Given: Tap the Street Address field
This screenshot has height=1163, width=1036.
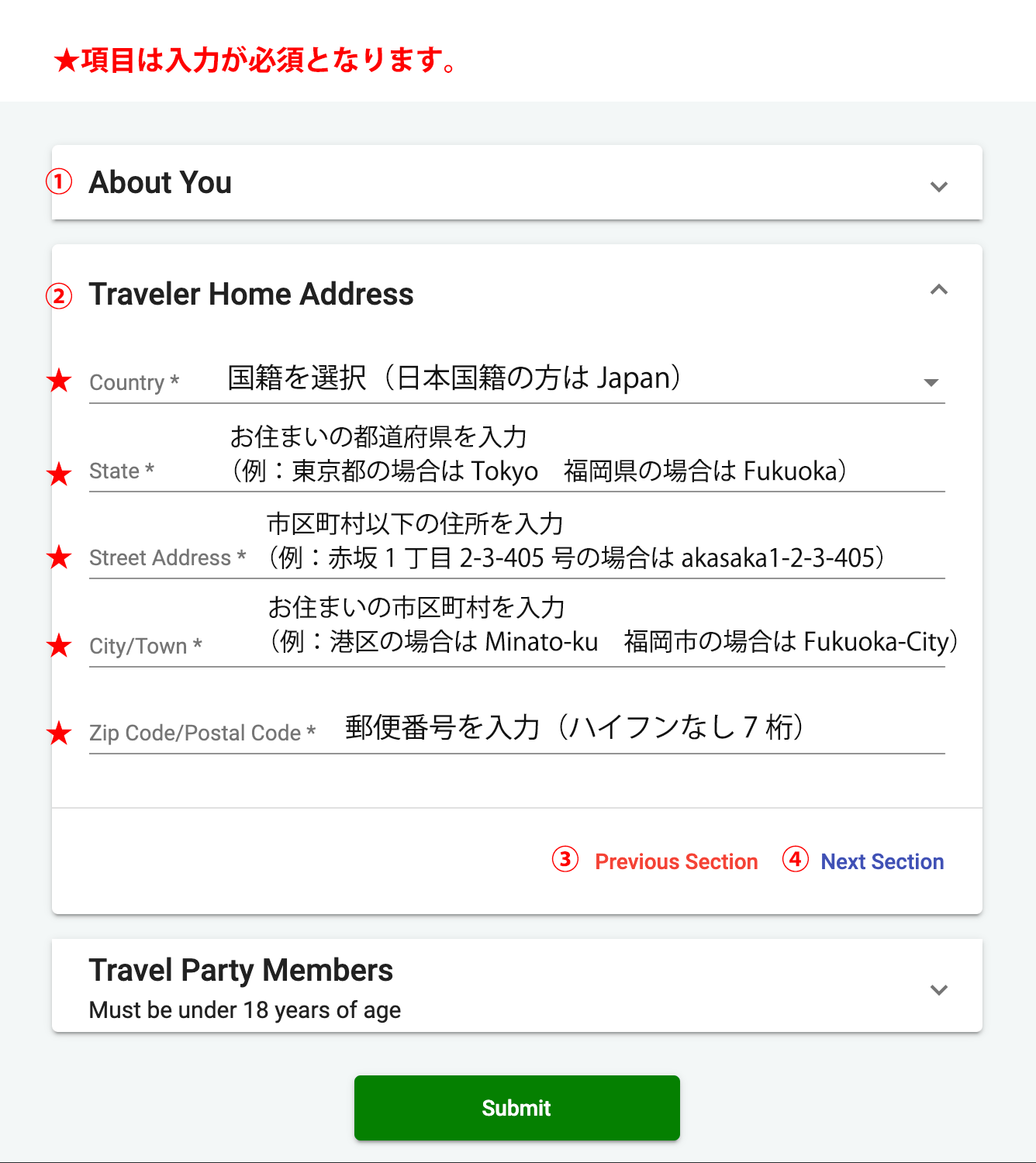Looking at the screenshot, I should (516, 557).
